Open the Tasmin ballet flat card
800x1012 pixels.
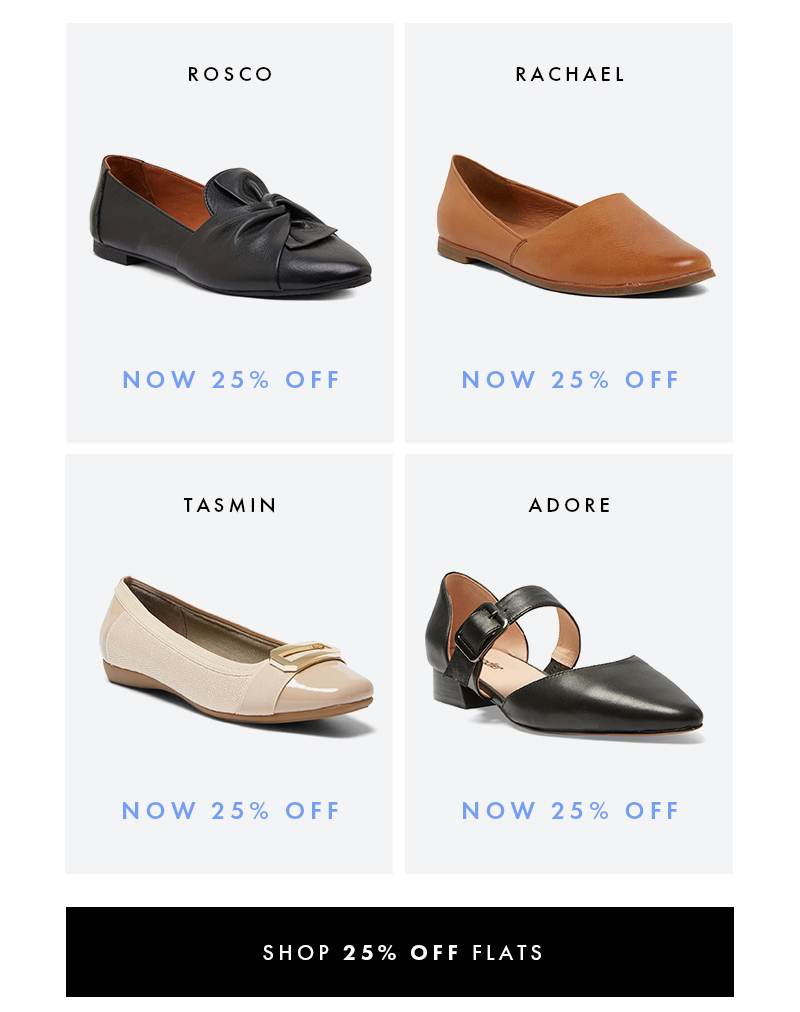coord(230,663)
